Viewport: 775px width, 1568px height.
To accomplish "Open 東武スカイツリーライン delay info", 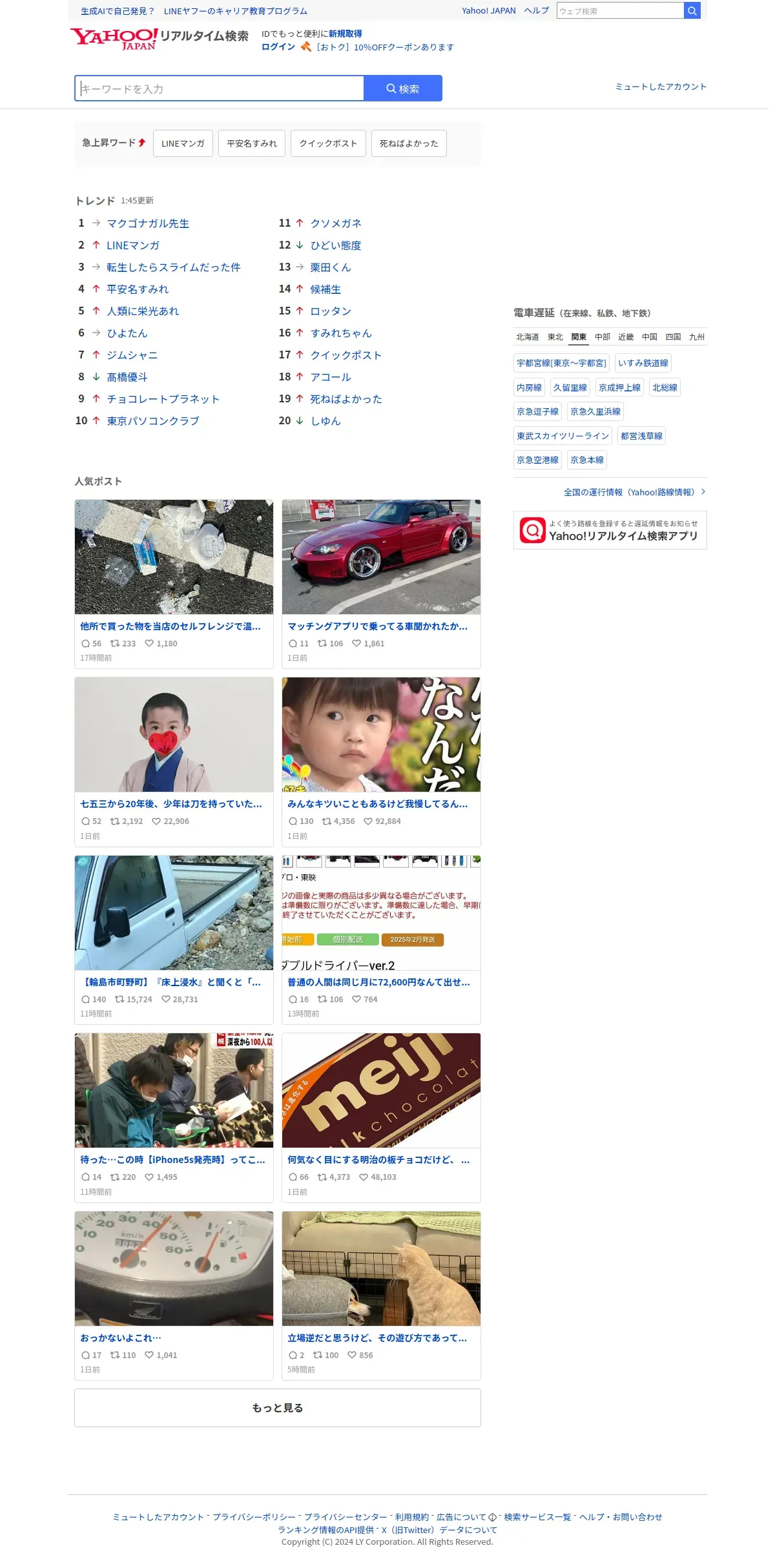I will point(563,436).
